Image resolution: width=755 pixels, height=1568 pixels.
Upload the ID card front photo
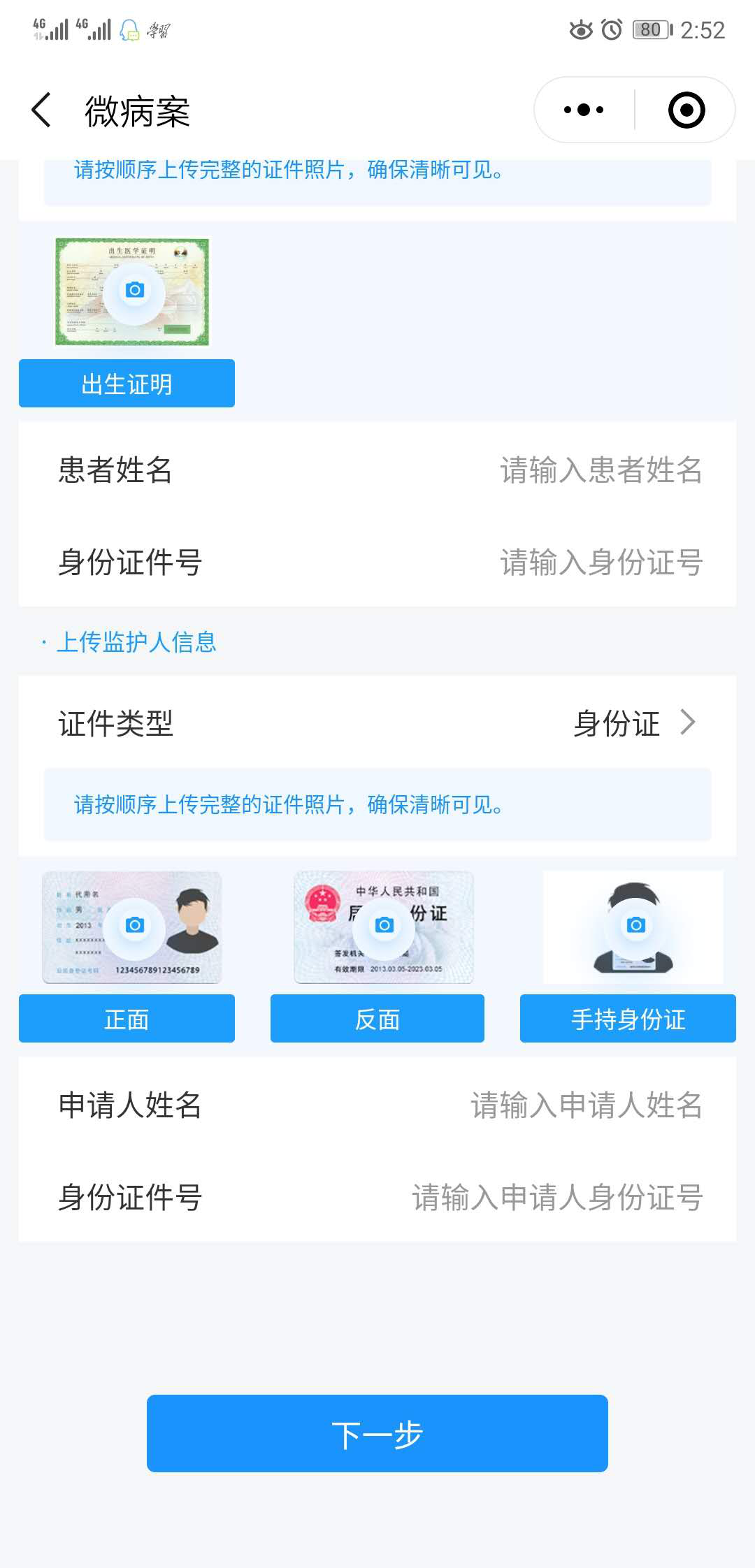pyautogui.click(x=134, y=926)
